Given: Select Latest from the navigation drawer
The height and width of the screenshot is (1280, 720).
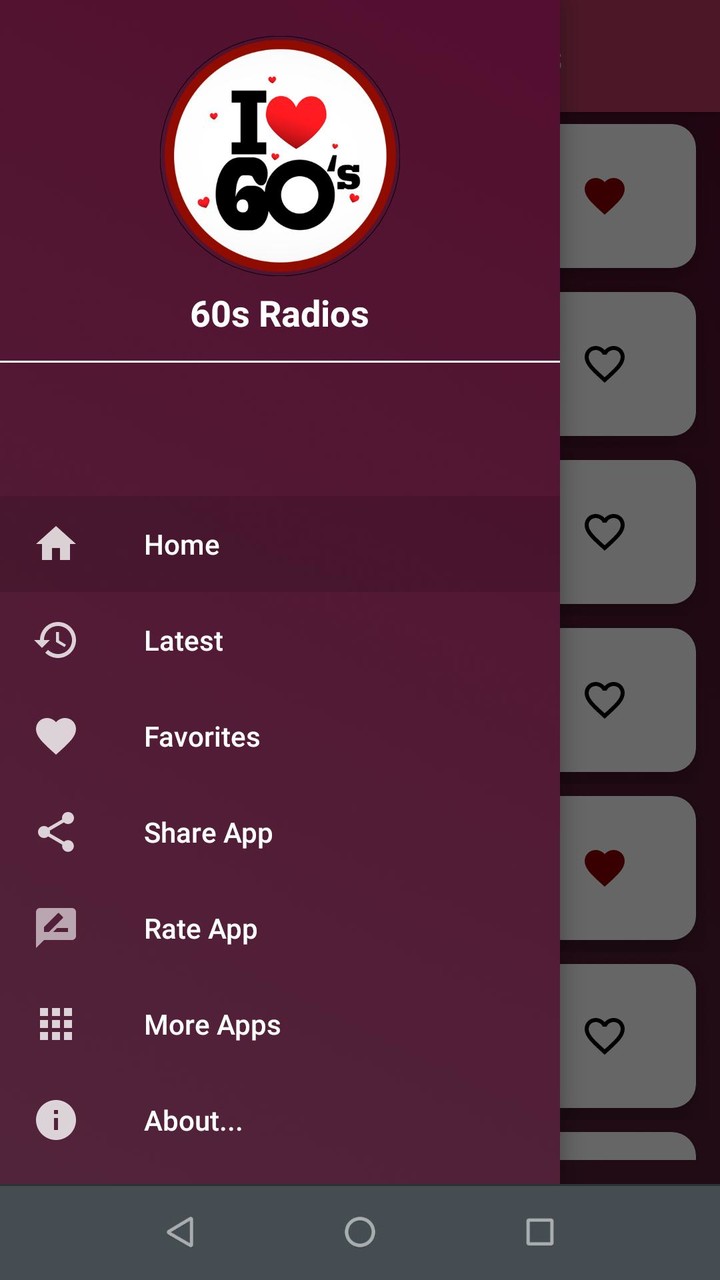Looking at the screenshot, I should (183, 640).
